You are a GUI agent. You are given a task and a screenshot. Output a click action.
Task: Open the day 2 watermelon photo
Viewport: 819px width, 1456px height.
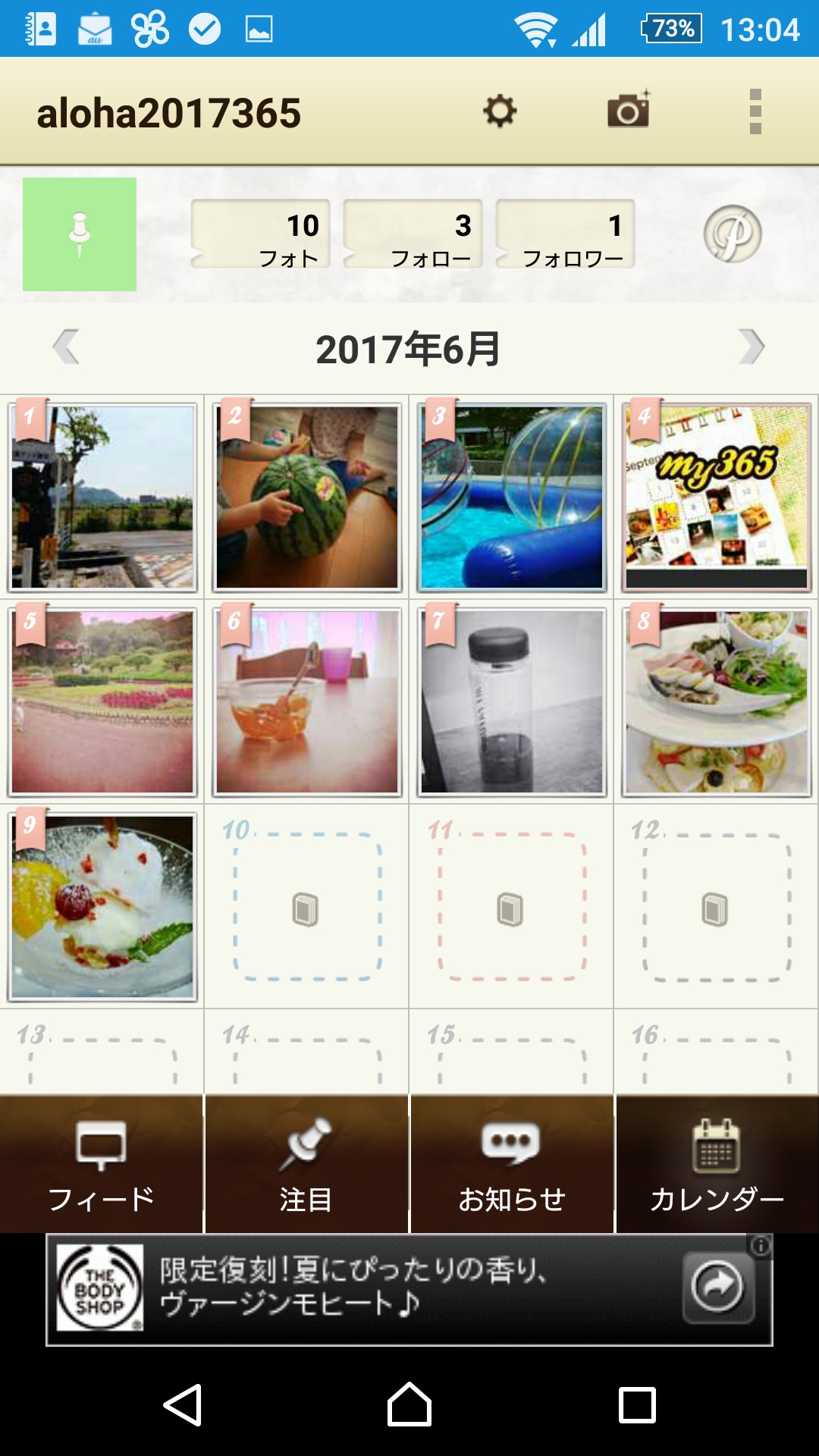307,497
